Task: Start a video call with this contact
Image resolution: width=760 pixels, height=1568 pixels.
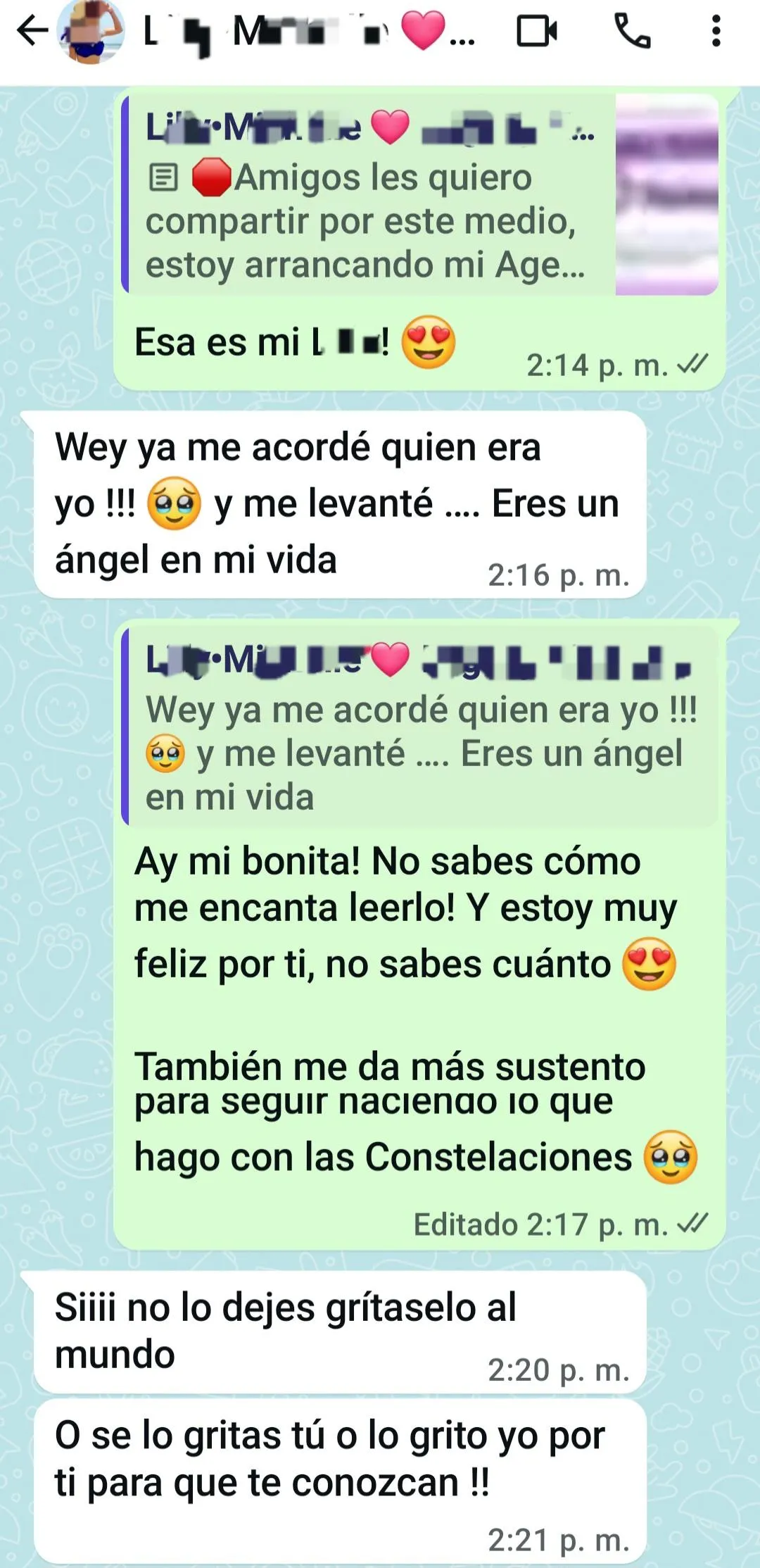Action: 537,32
